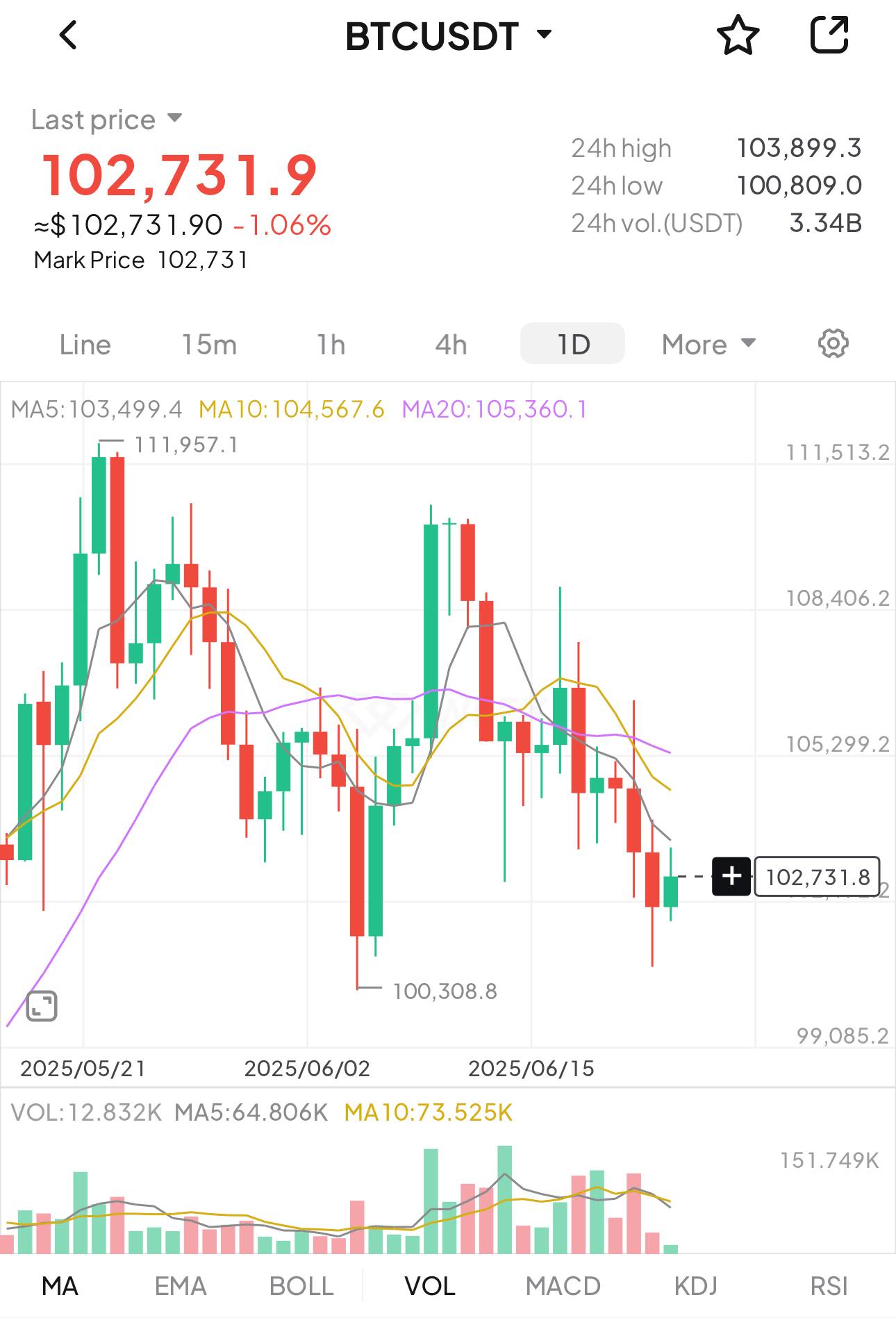Go back using the arrow icon
The height and width of the screenshot is (1318, 896).
point(68,35)
